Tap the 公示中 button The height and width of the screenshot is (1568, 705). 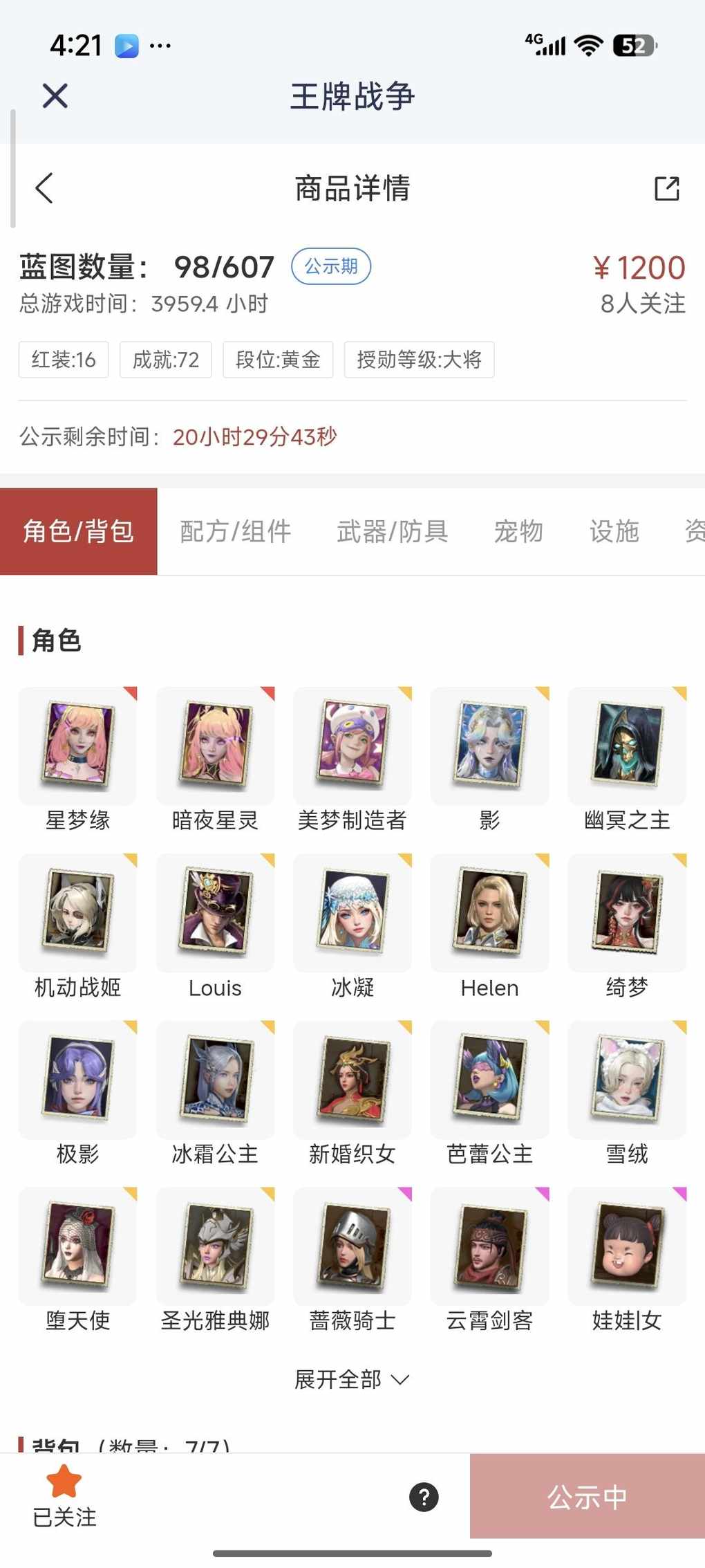[587, 1497]
